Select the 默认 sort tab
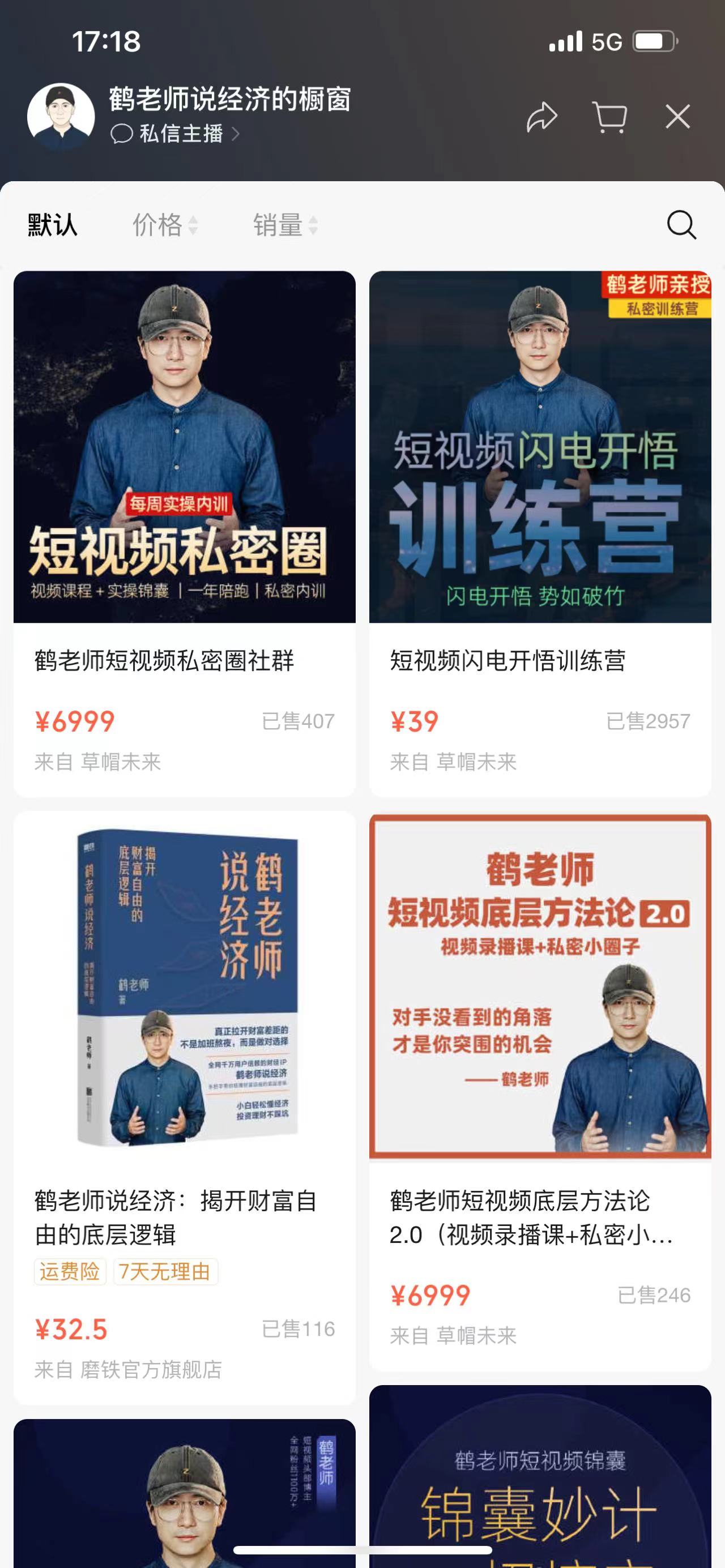725x1568 pixels. click(x=52, y=225)
